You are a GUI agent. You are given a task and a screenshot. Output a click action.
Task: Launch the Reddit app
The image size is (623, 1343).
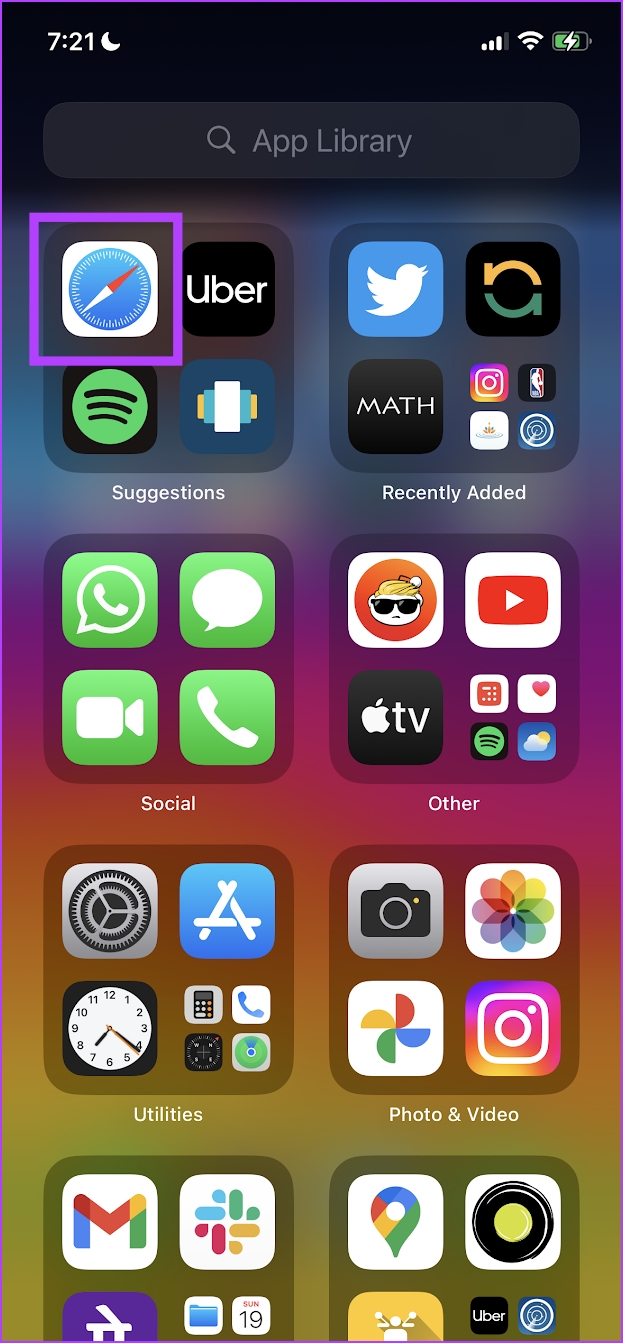click(x=395, y=600)
